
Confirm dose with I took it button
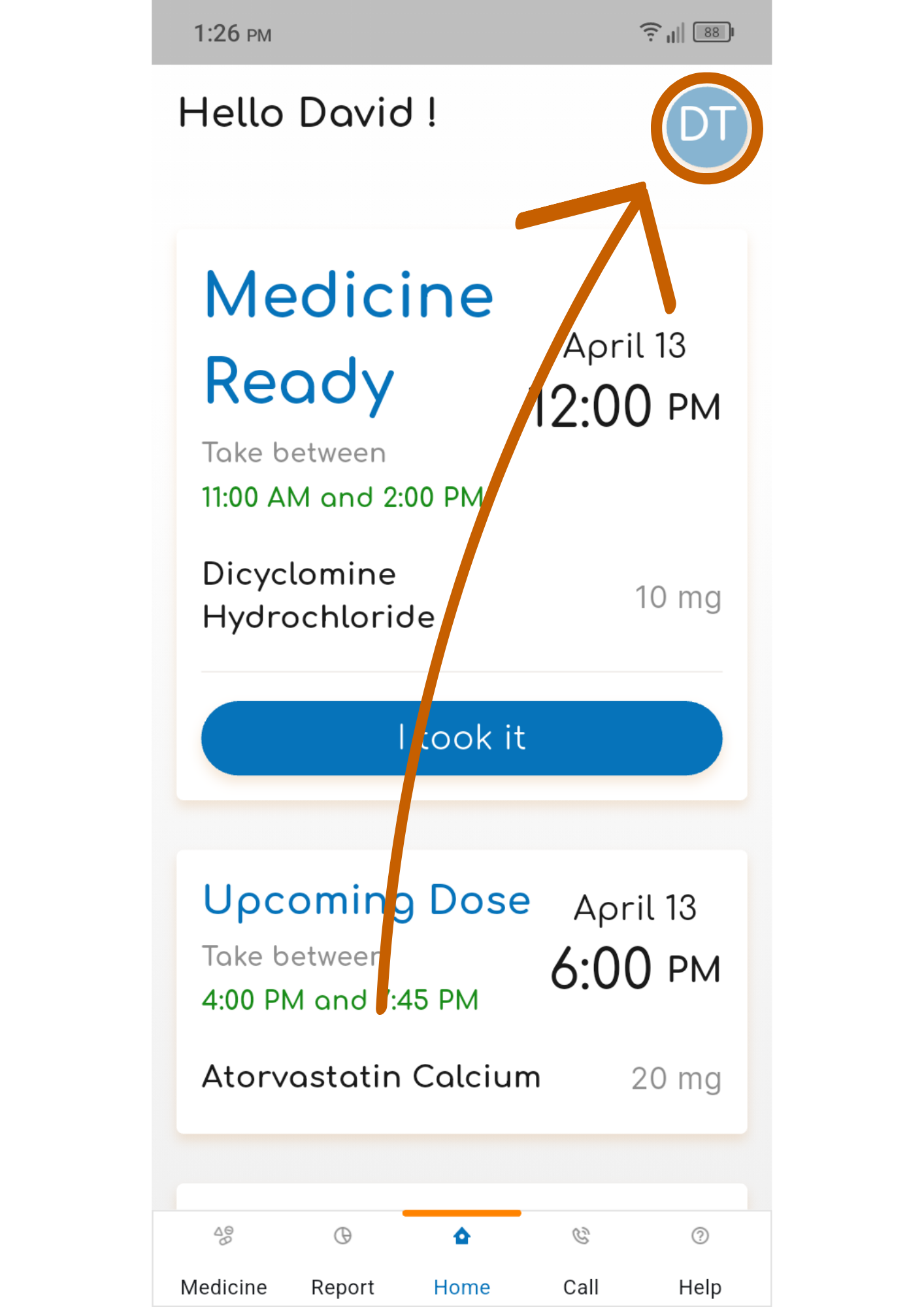461,738
